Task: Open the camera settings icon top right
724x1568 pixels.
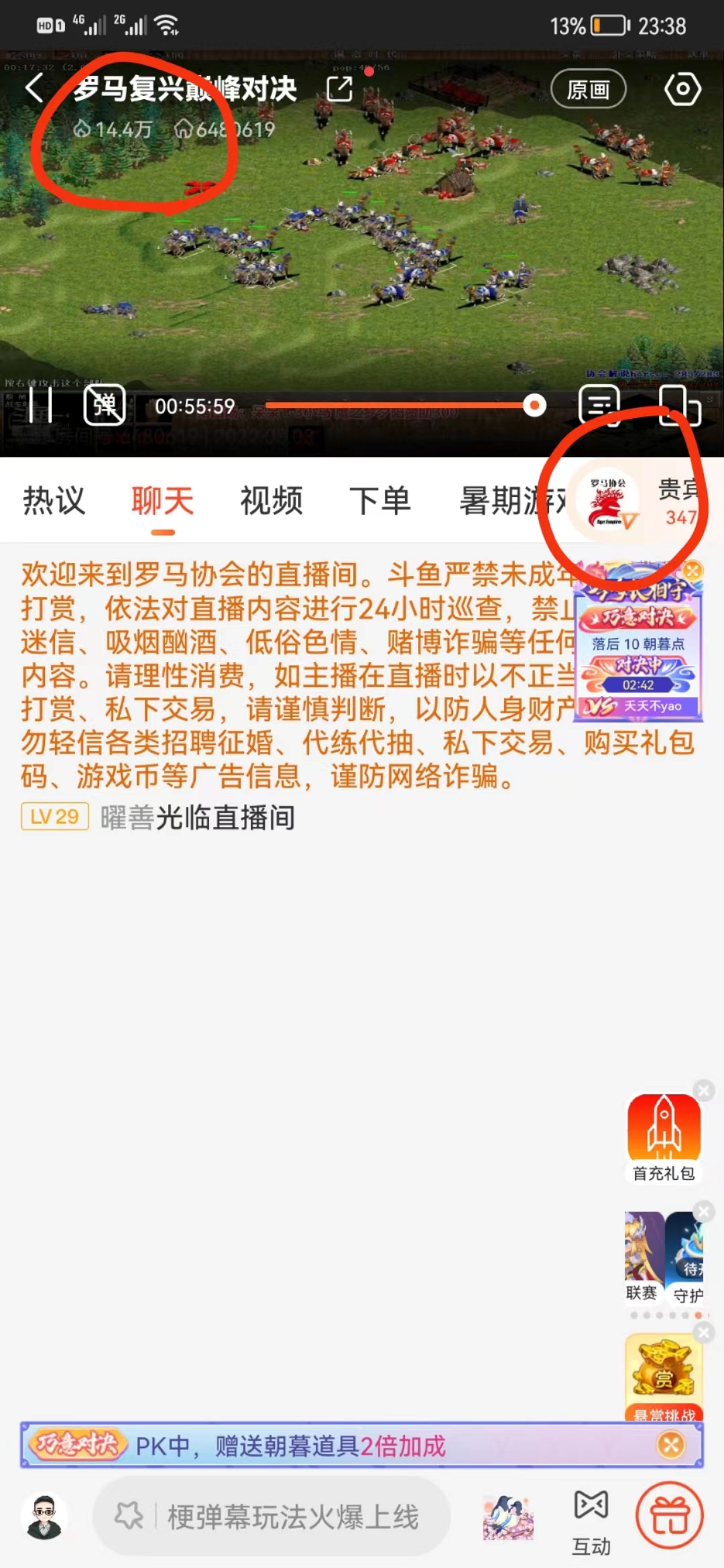Action: pyautogui.click(x=684, y=88)
